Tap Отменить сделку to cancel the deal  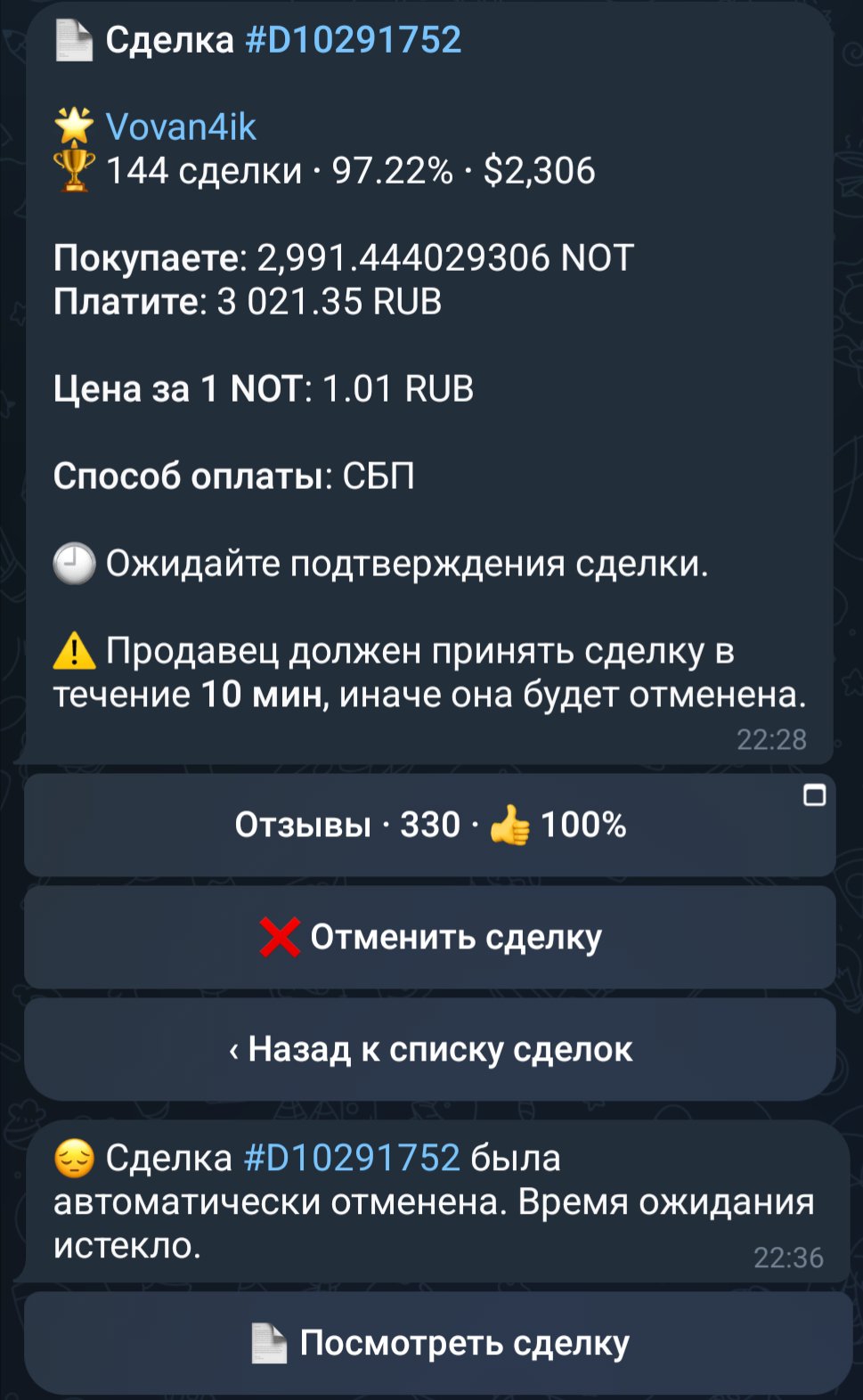[x=429, y=937]
